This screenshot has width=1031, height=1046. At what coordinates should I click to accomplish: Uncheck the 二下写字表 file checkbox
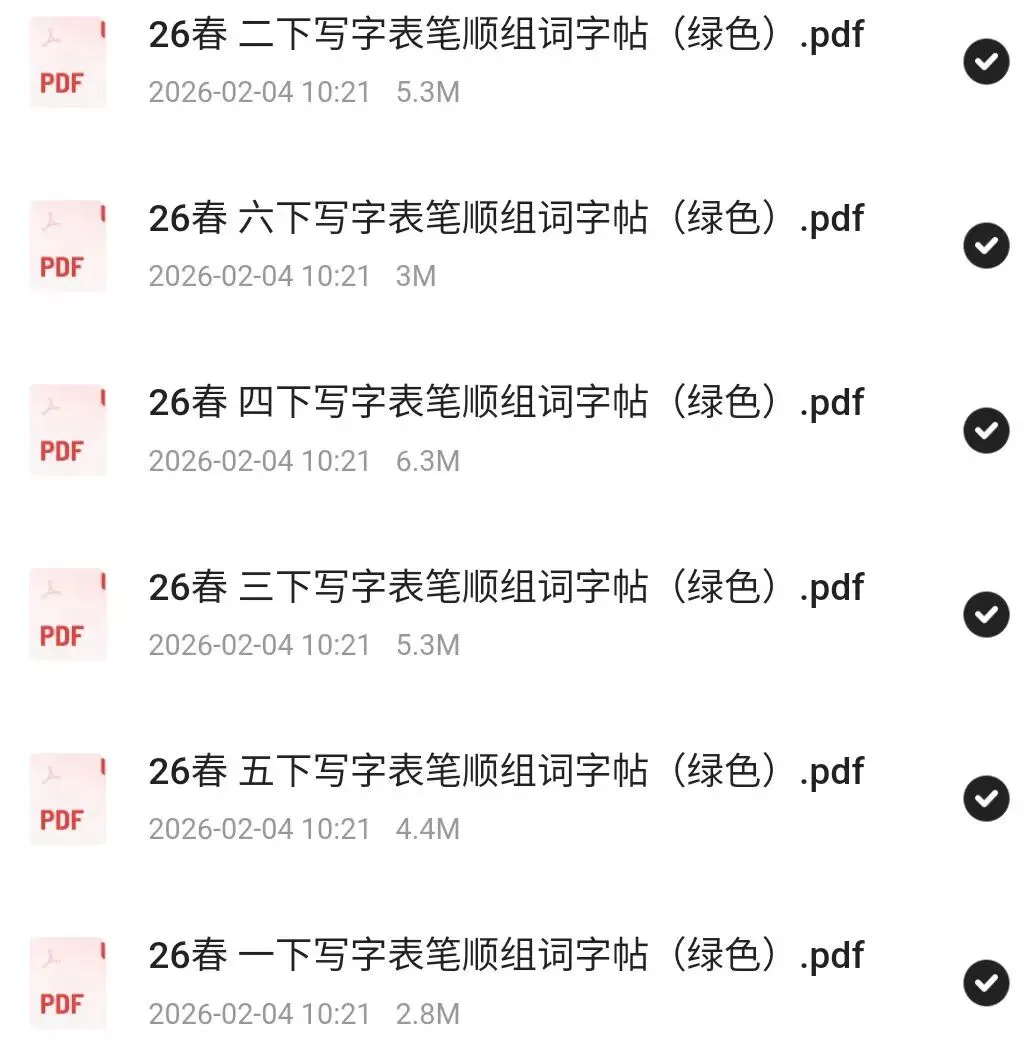(x=986, y=62)
